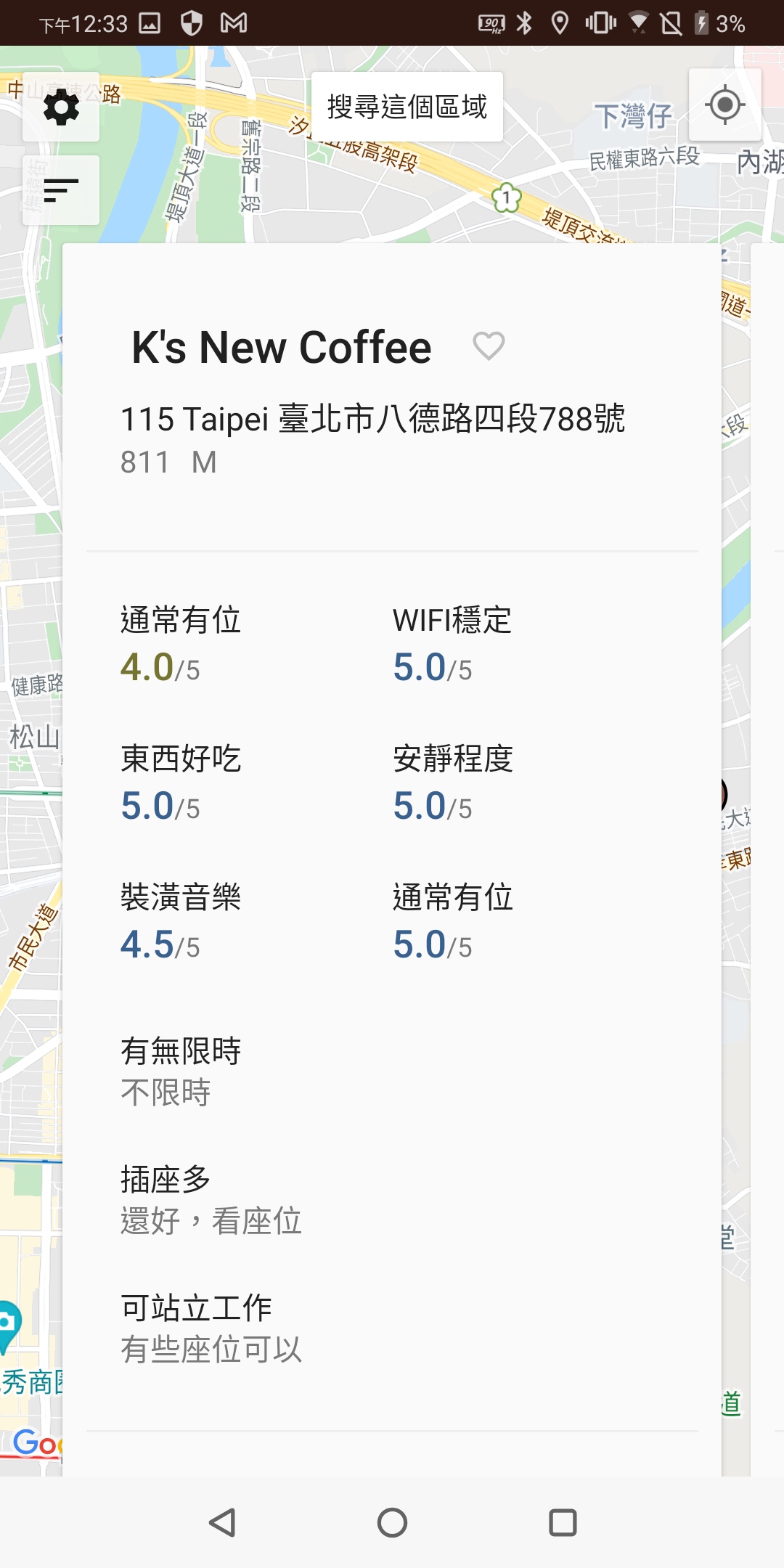The width and height of the screenshot is (784, 1568).
Task: Toggle the heart to favorite K's New Coffee
Action: 489,347
